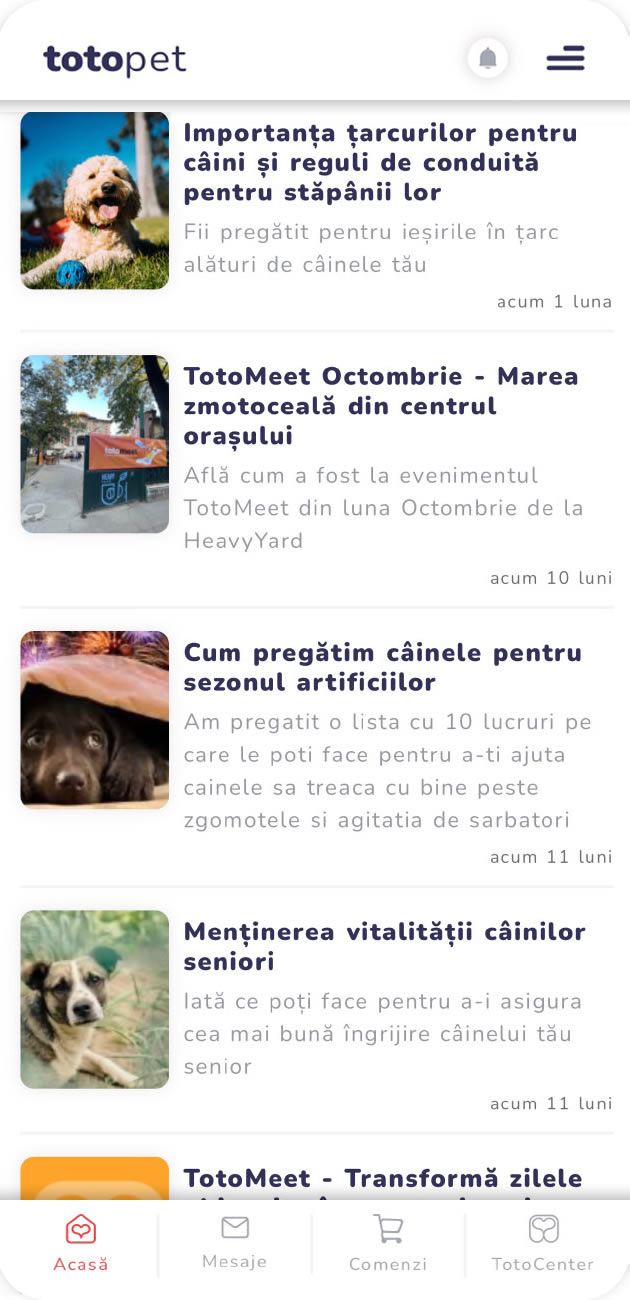Open the hamburger menu
The height and width of the screenshot is (1300, 630).
(x=565, y=59)
